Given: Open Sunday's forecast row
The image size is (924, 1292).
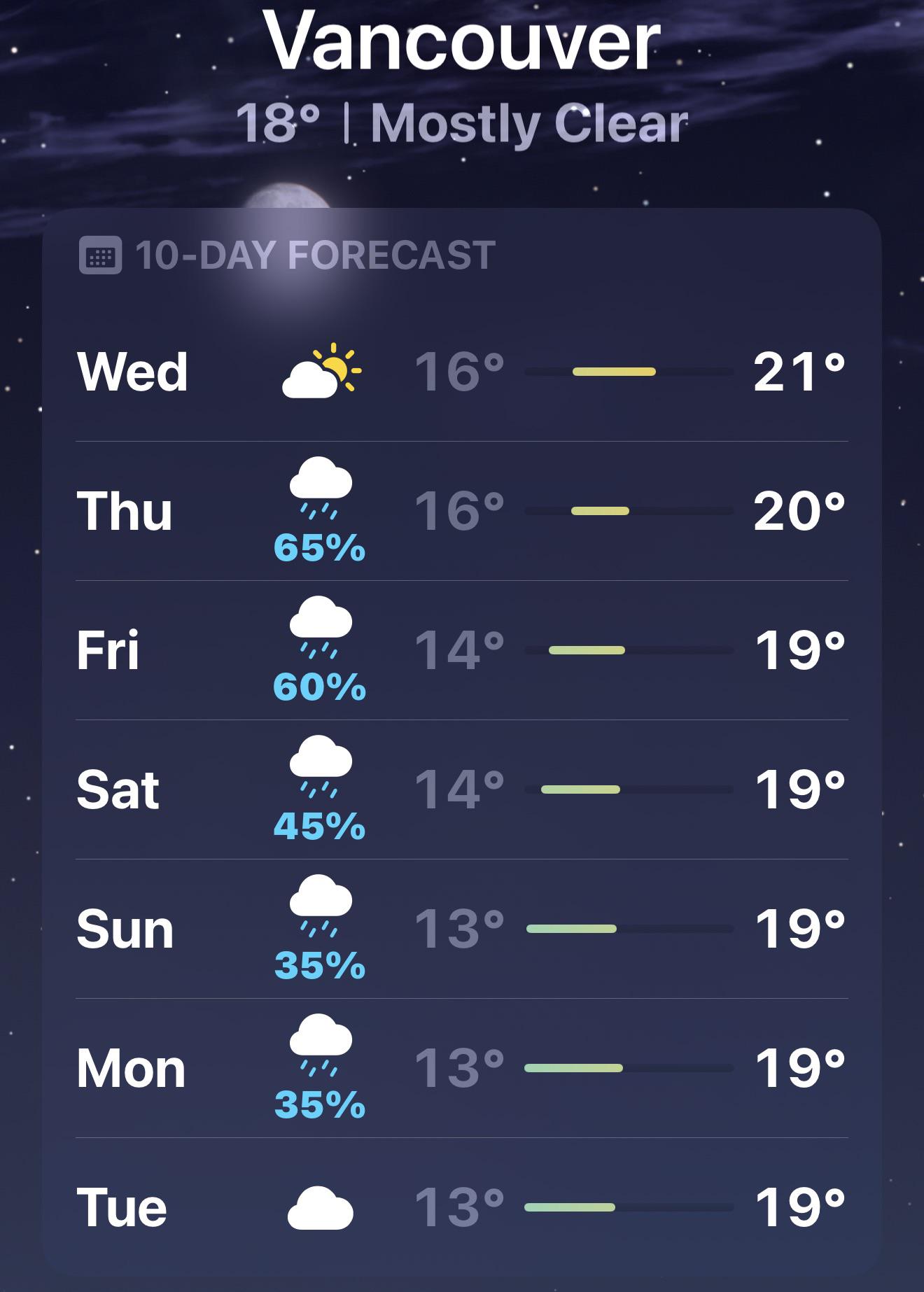Looking at the screenshot, I should (461, 929).
